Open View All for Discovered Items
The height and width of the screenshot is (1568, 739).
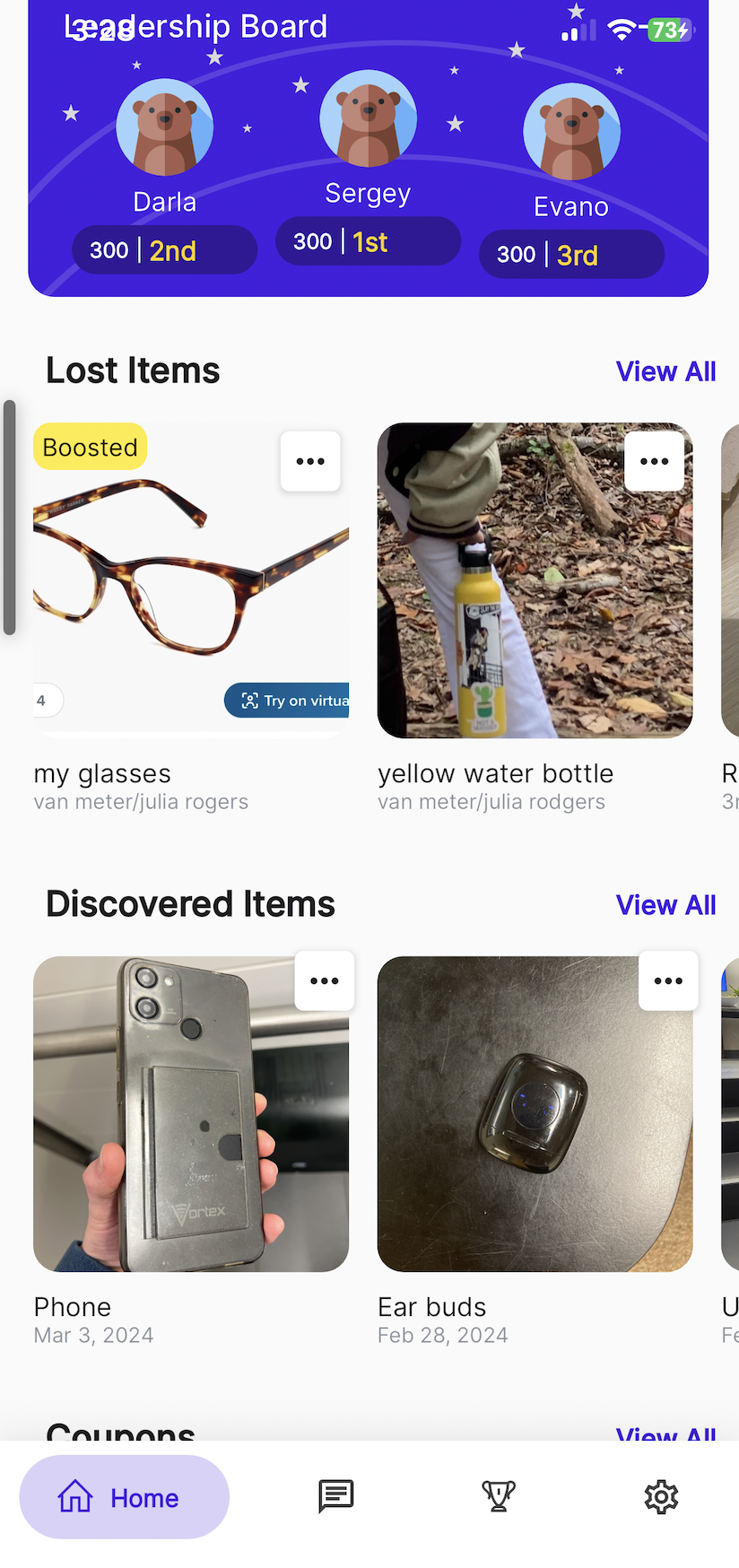pos(665,904)
